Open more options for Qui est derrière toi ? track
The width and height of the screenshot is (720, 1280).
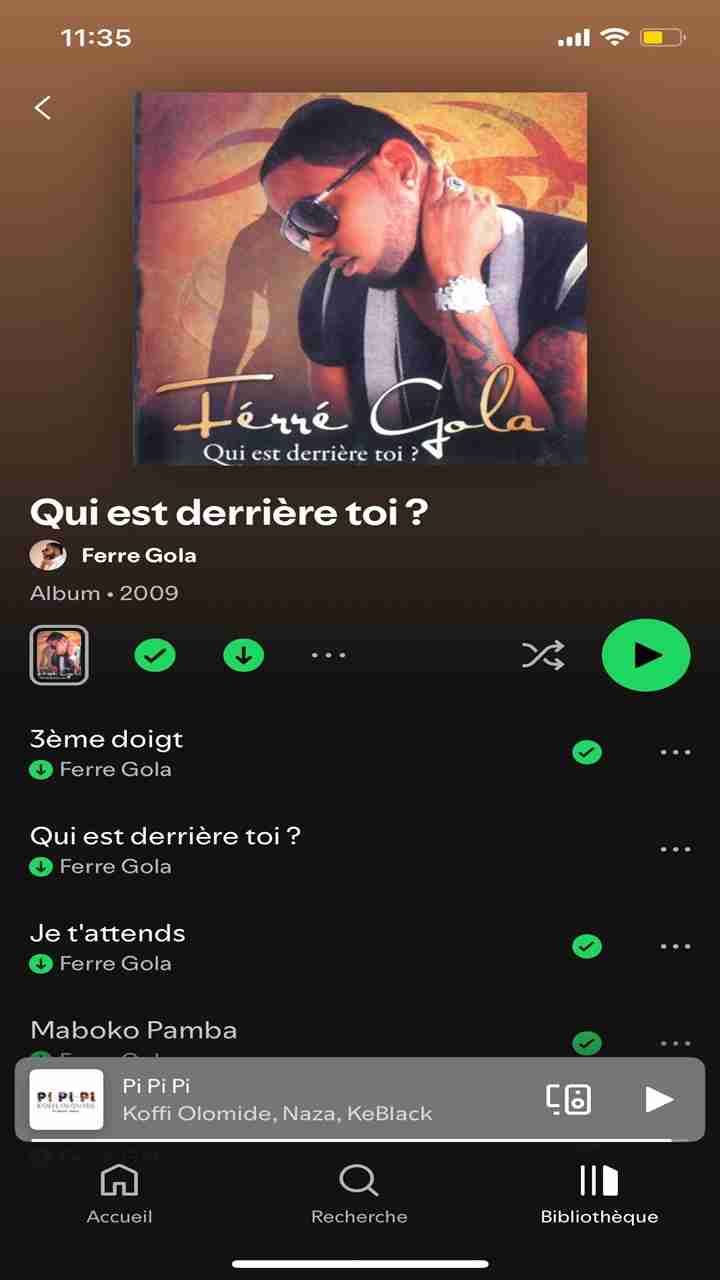coord(675,849)
